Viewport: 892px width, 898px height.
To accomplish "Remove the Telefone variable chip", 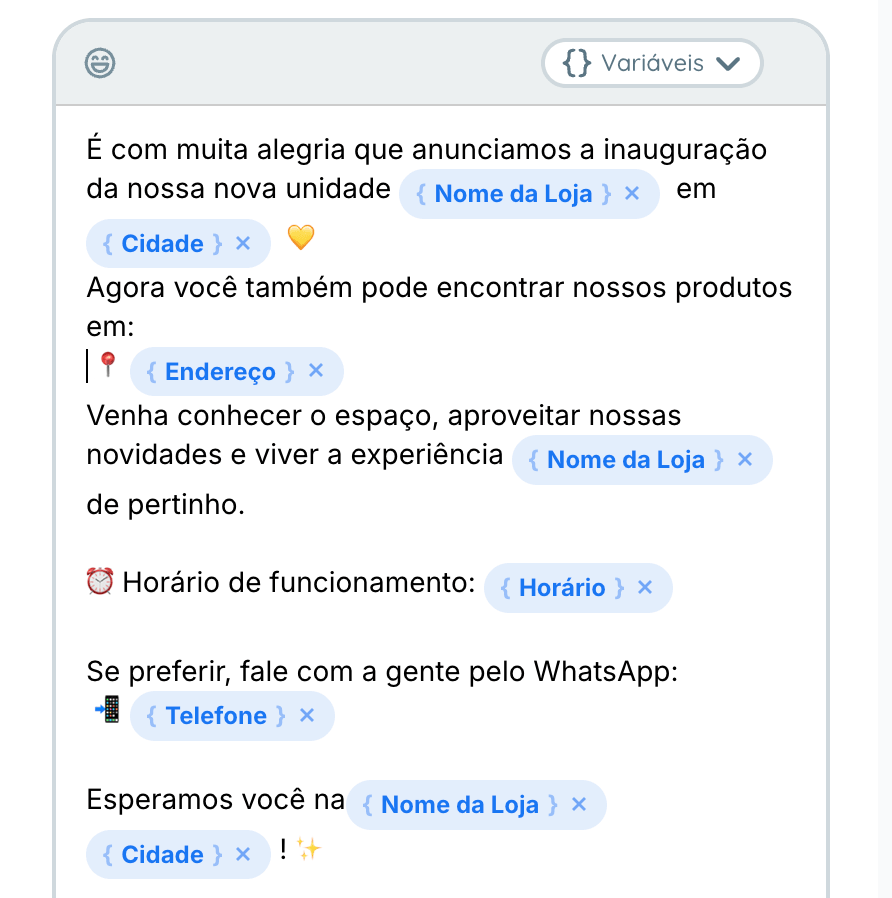I will [x=307, y=715].
